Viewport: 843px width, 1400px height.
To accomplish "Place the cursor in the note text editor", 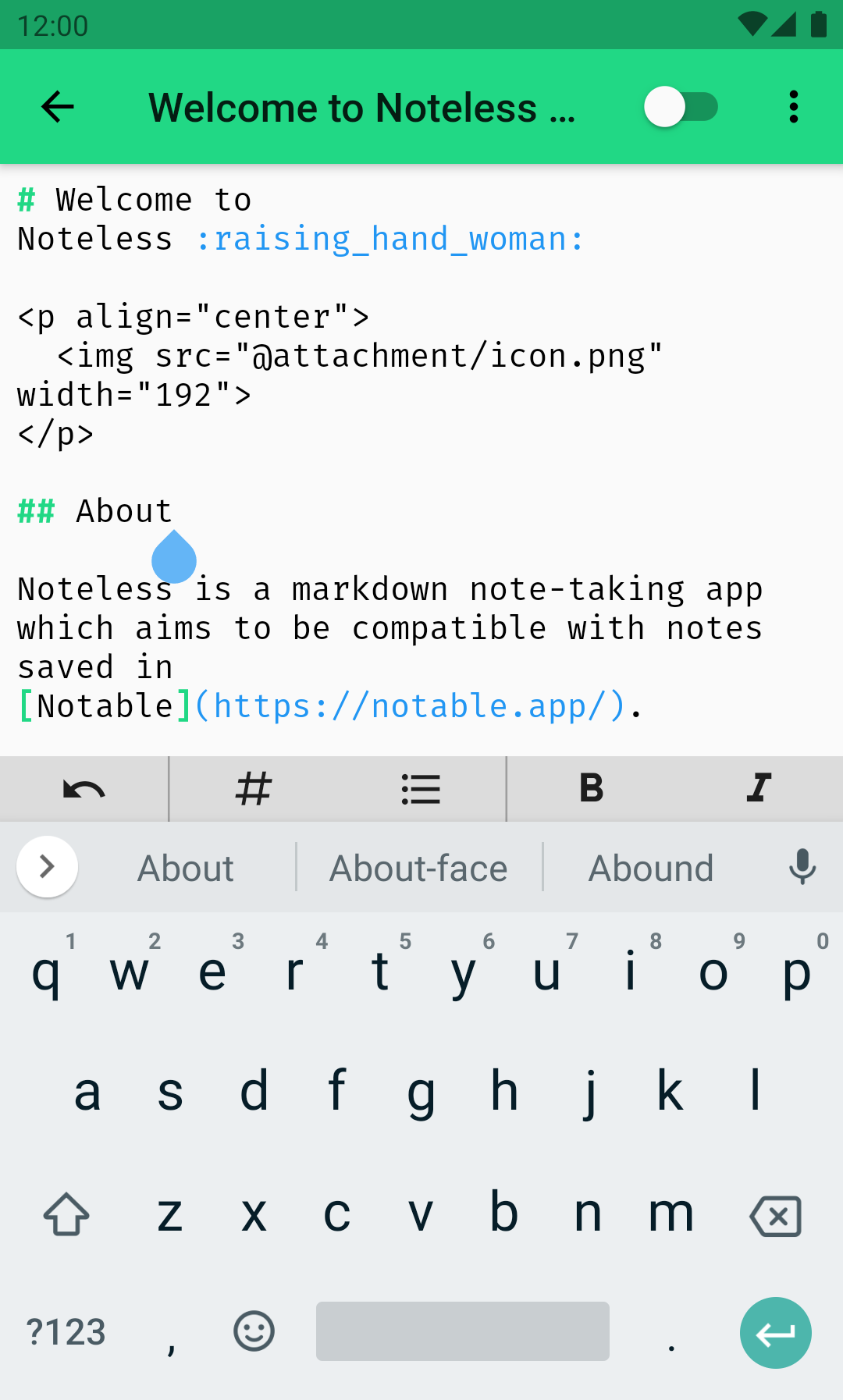I will (421, 460).
